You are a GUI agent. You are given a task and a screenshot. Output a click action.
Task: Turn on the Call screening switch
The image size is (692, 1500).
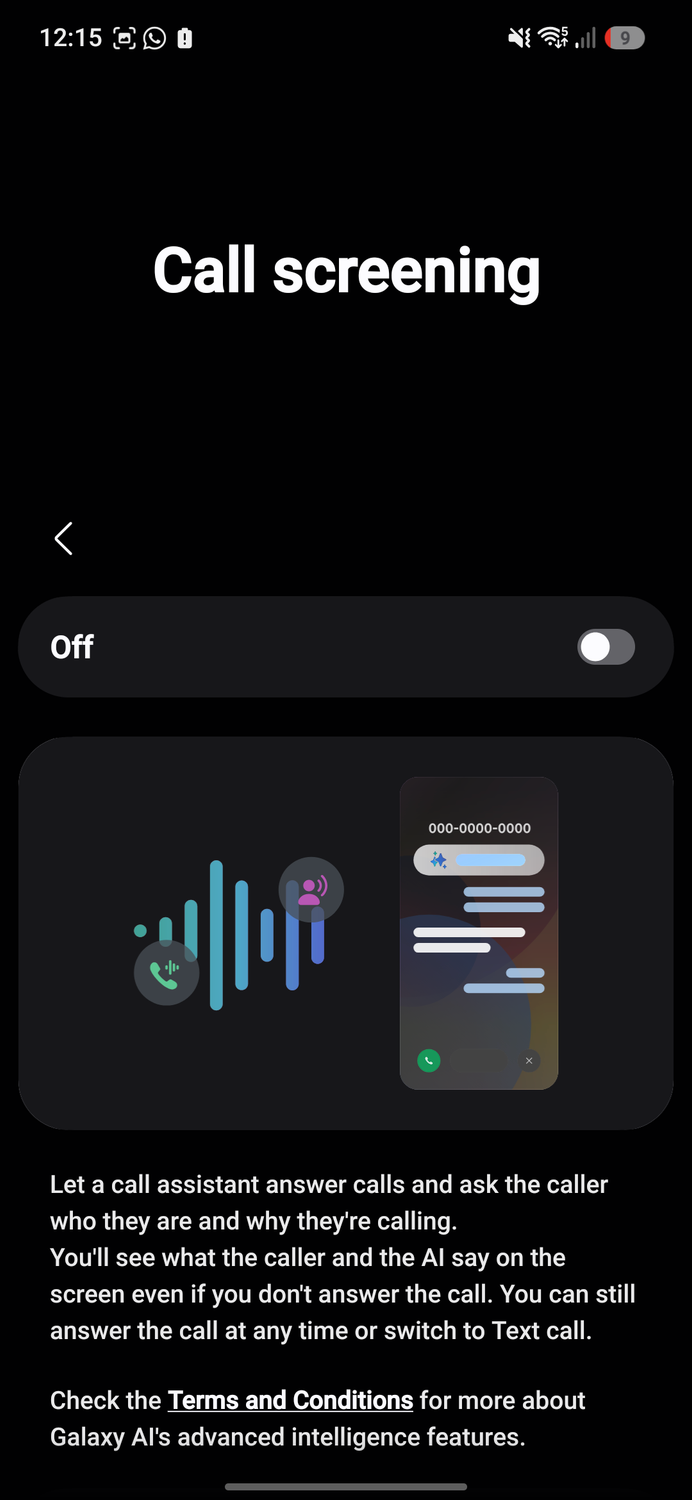click(606, 647)
